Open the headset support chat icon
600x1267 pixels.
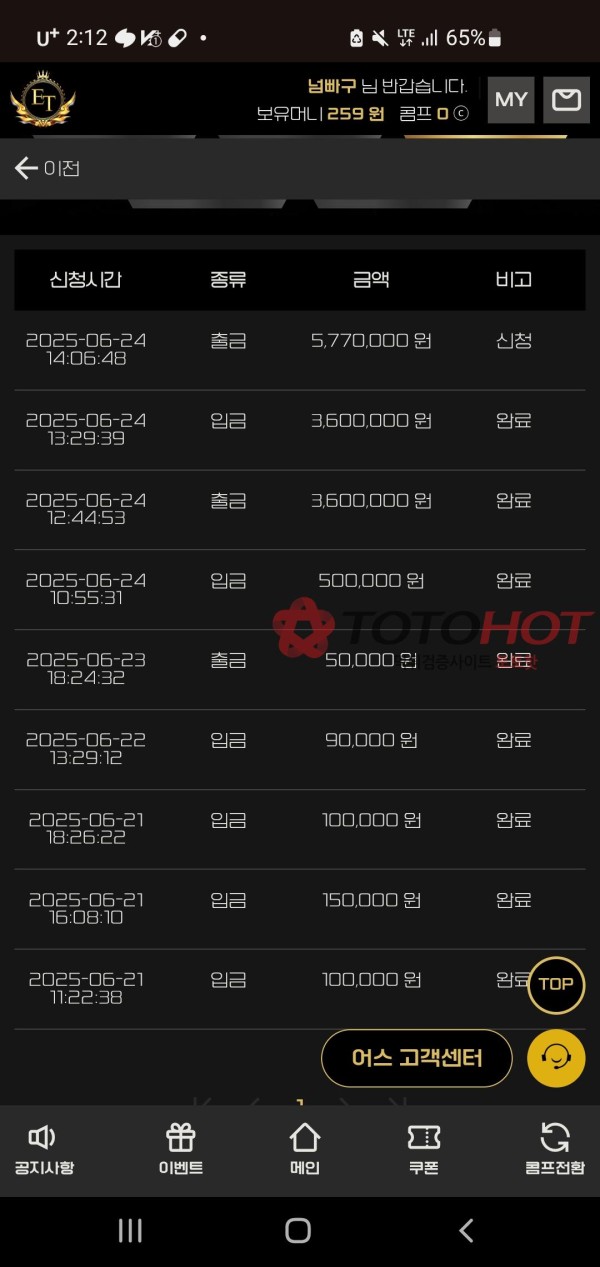click(x=555, y=1058)
